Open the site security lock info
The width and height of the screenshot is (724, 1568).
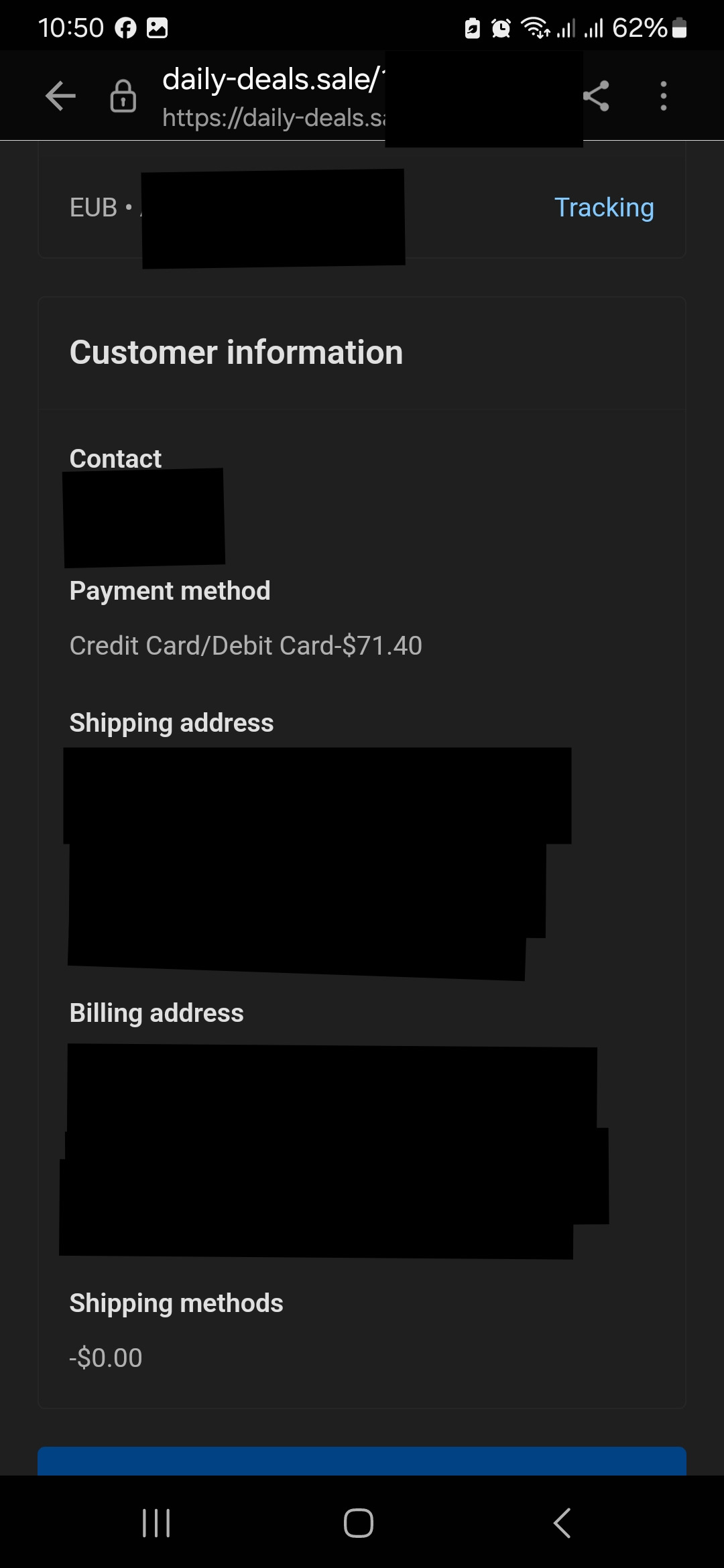tap(123, 96)
